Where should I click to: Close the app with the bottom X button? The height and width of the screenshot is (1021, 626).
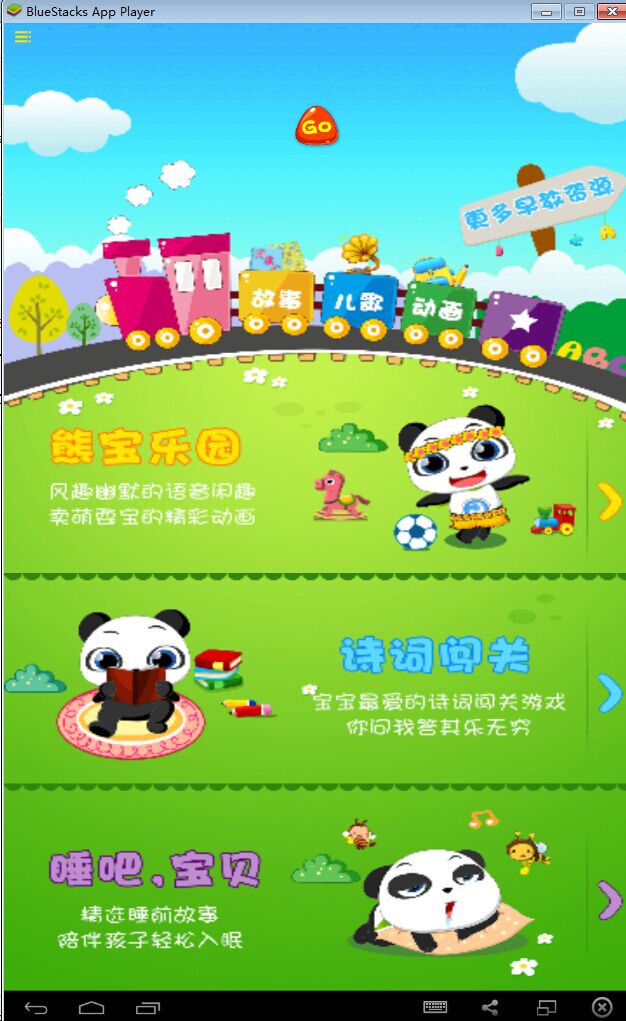tap(601, 1007)
